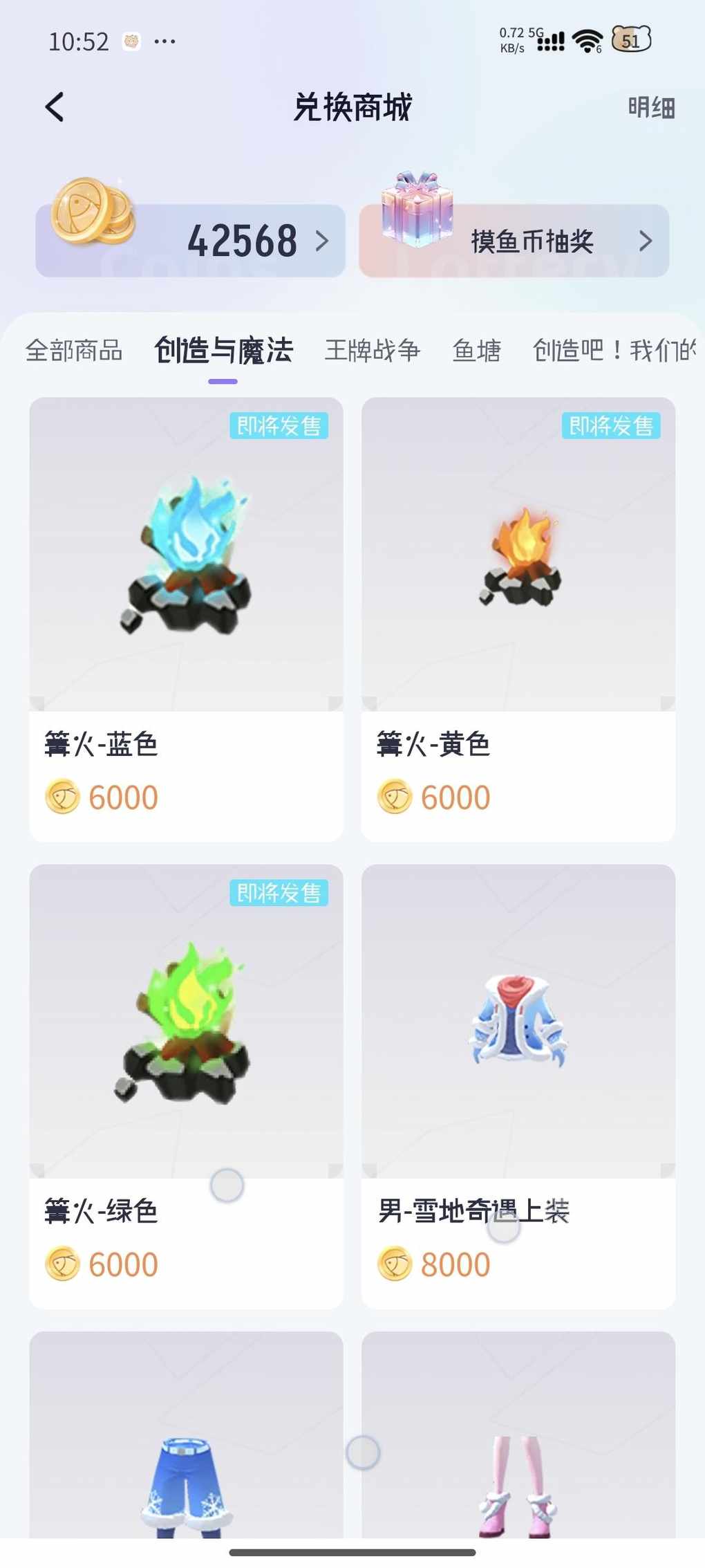Open the blue snowflake pants card
This screenshot has height=1568, width=705.
pyautogui.click(x=186, y=1446)
